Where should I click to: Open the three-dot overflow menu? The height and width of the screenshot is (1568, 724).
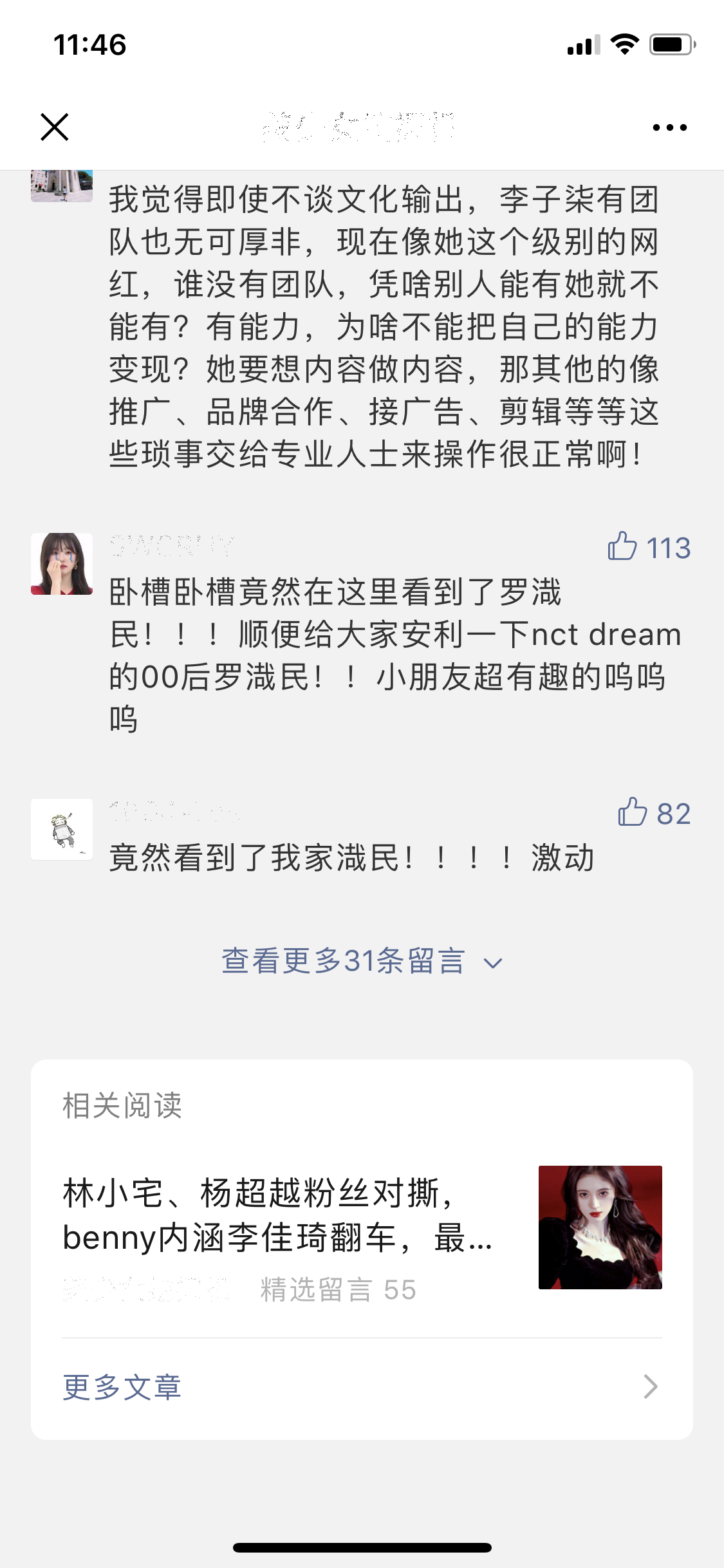pyautogui.click(x=669, y=127)
